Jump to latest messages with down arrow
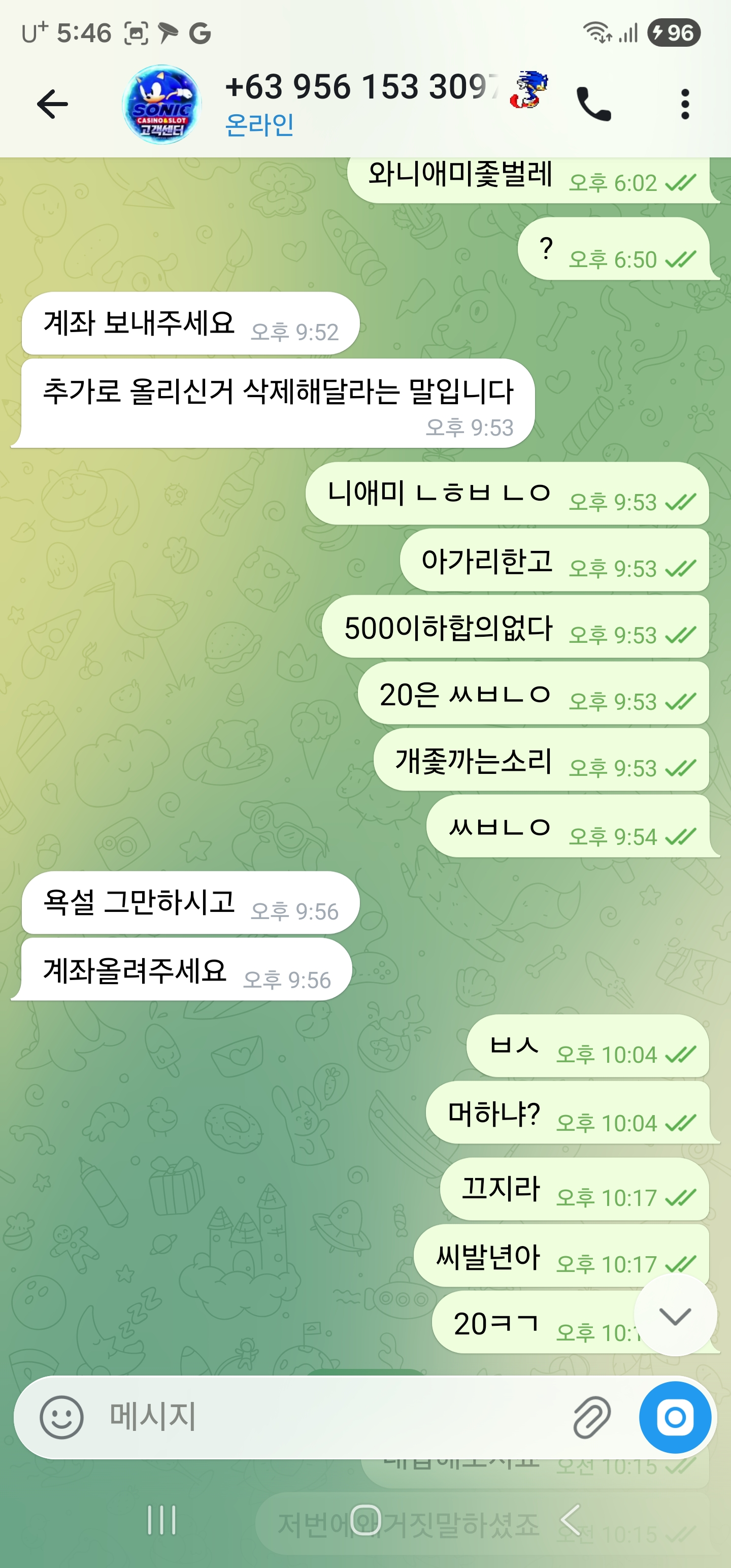 675,1316
